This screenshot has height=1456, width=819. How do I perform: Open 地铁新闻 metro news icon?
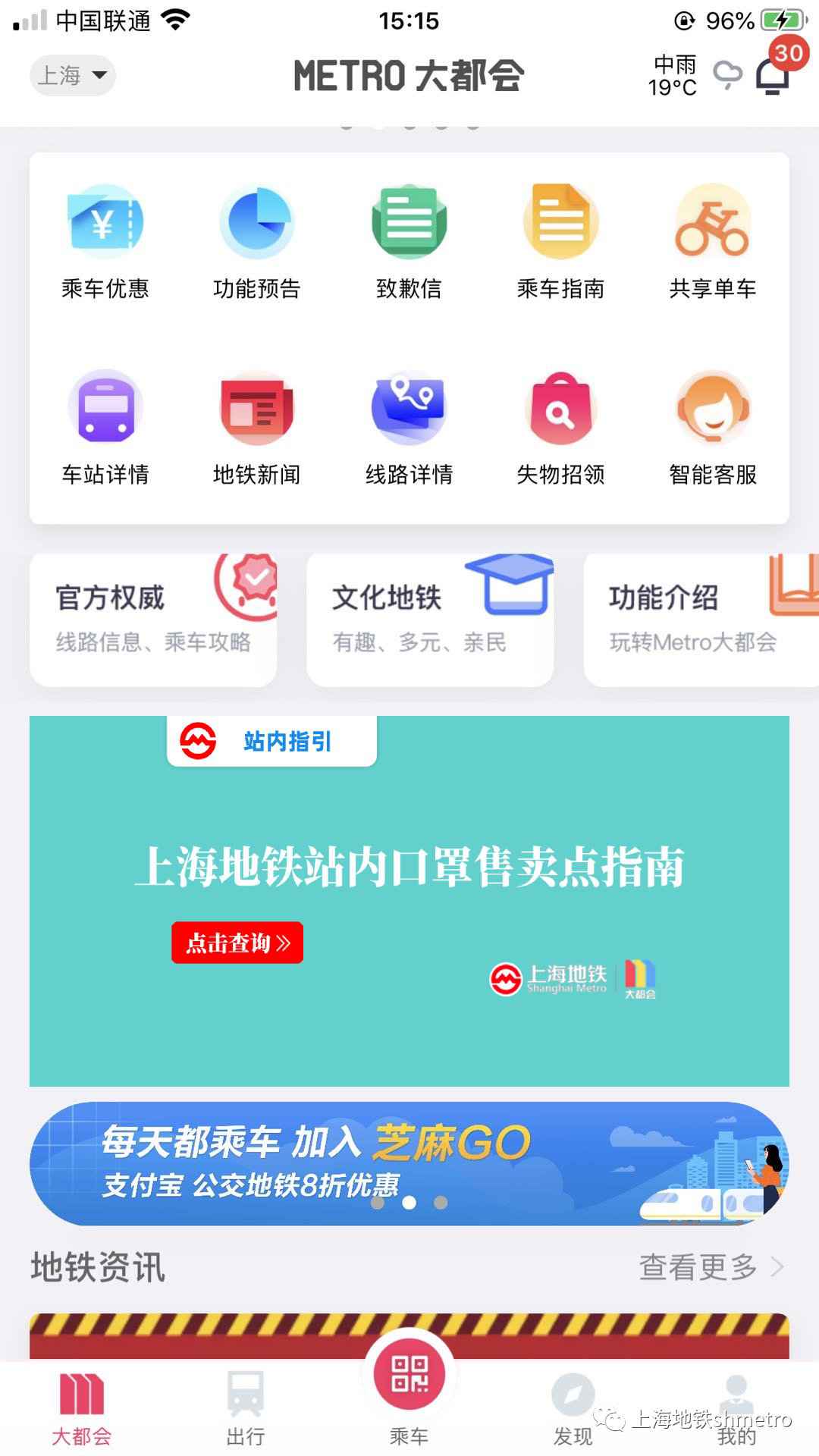click(257, 428)
